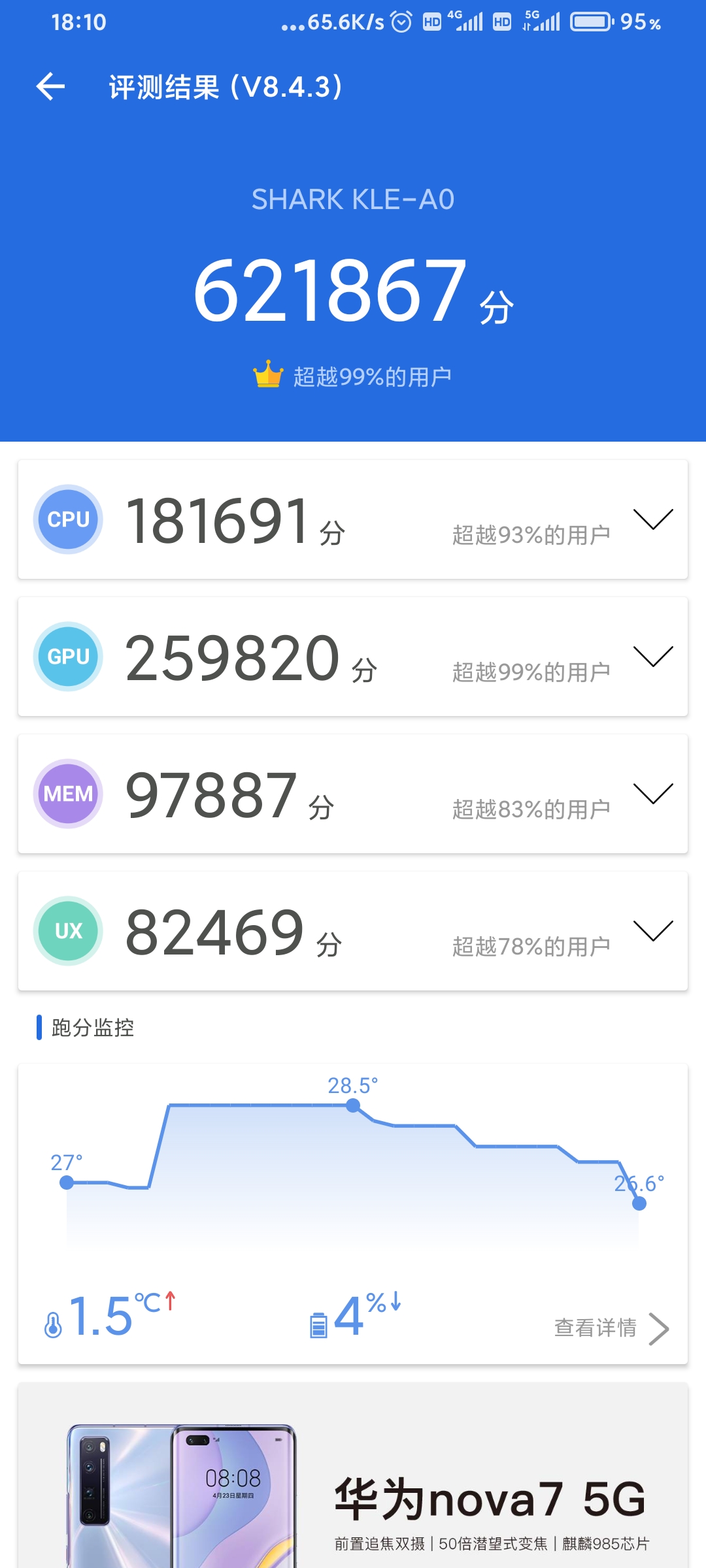Expand the CPU score details
This screenshot has width=706, height=1568.
653,519
